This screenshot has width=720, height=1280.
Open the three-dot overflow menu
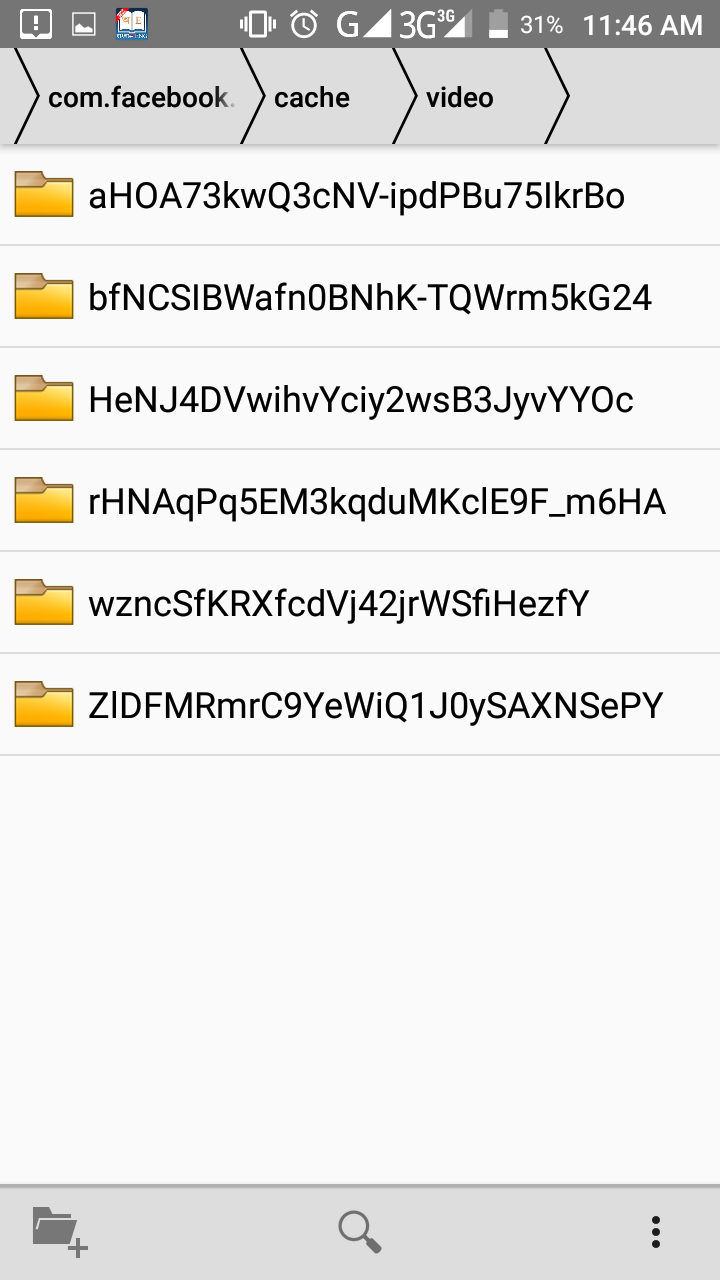pos(656,1232)
